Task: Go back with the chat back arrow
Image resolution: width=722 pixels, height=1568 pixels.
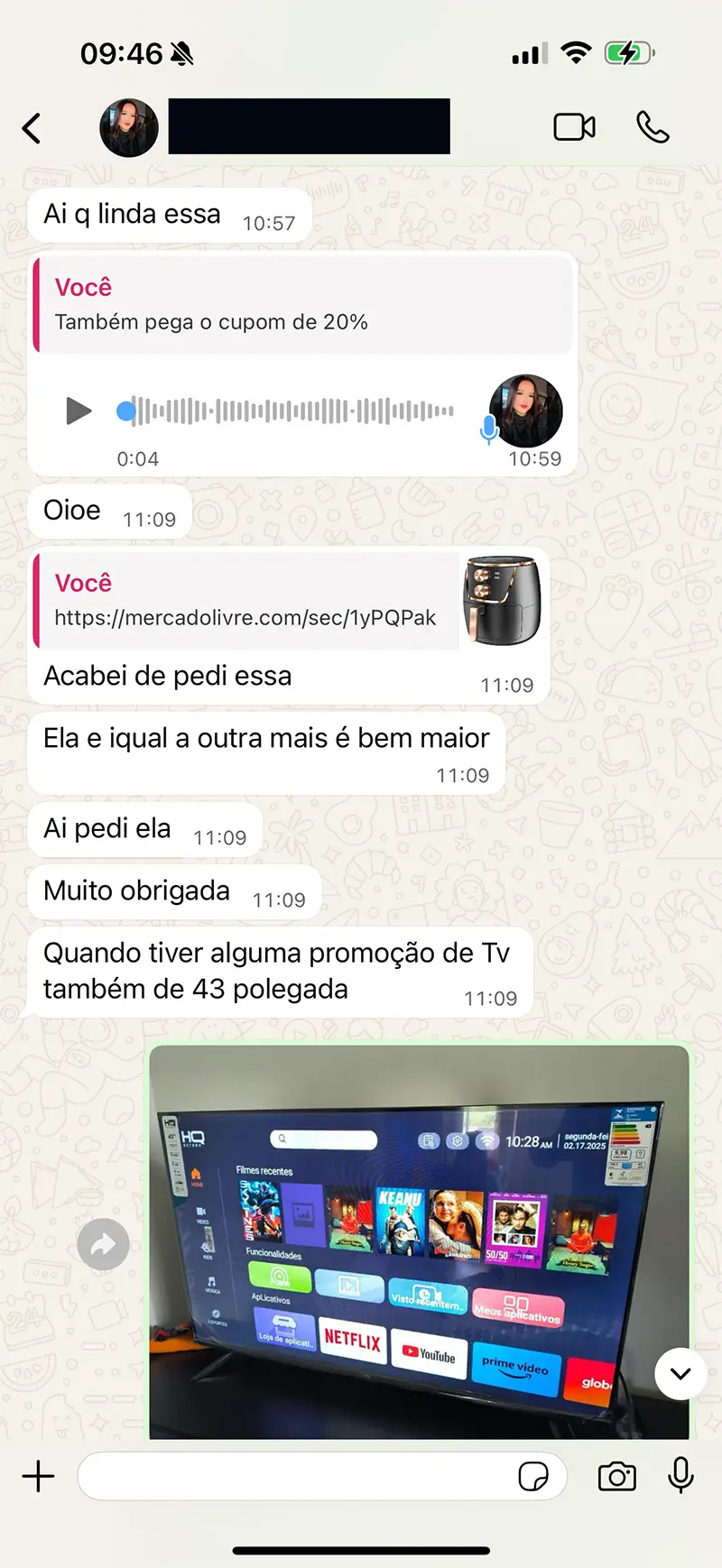Action: (32, 127)
